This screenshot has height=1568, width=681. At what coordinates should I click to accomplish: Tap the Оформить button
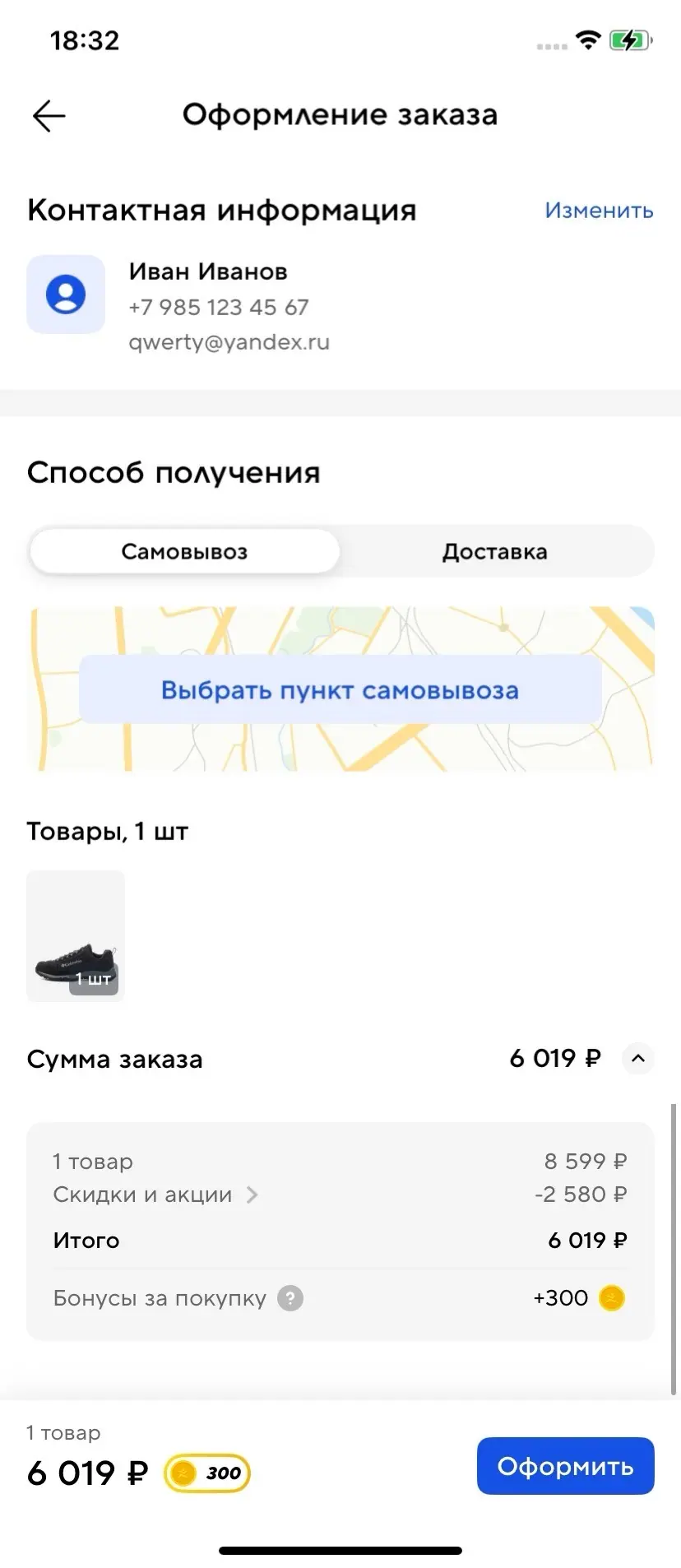point(565,1466)
